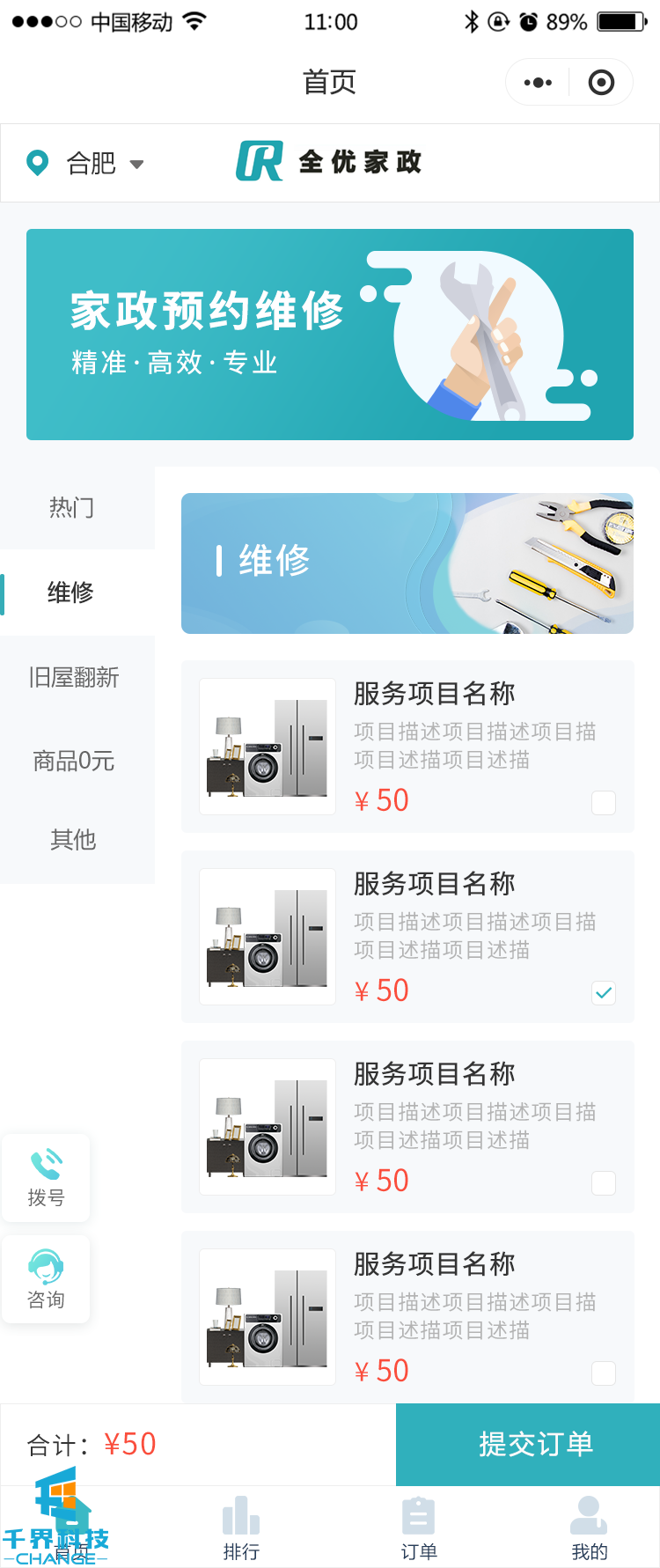Image resolution: width=660 pixels, height=1568 pixels.
Task: Open 咨询 customer service
Action: tap(46, 1279)
